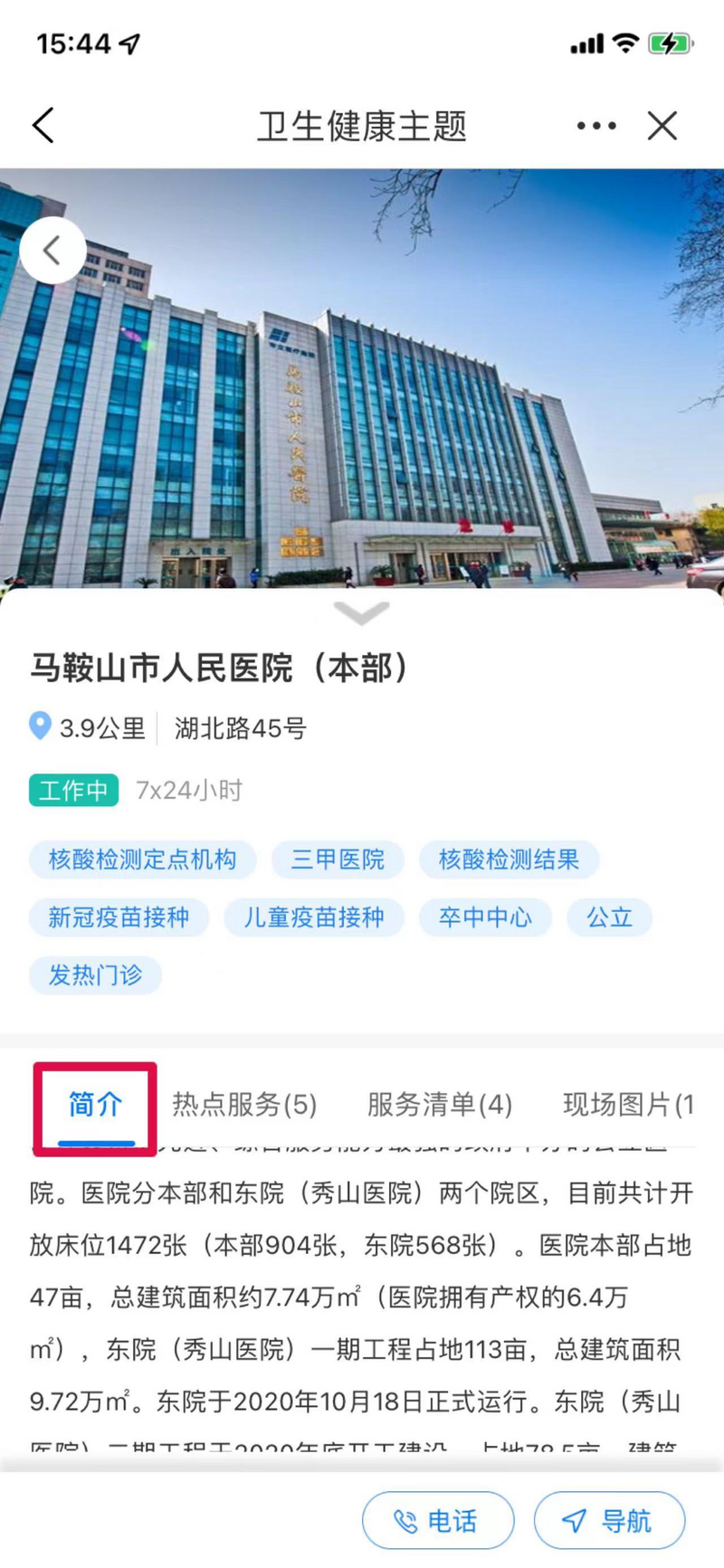The width and height of the screenshot is (724, 1568).
Task: Close the 卫生健康主题 mini program
Action: [662, 126]
